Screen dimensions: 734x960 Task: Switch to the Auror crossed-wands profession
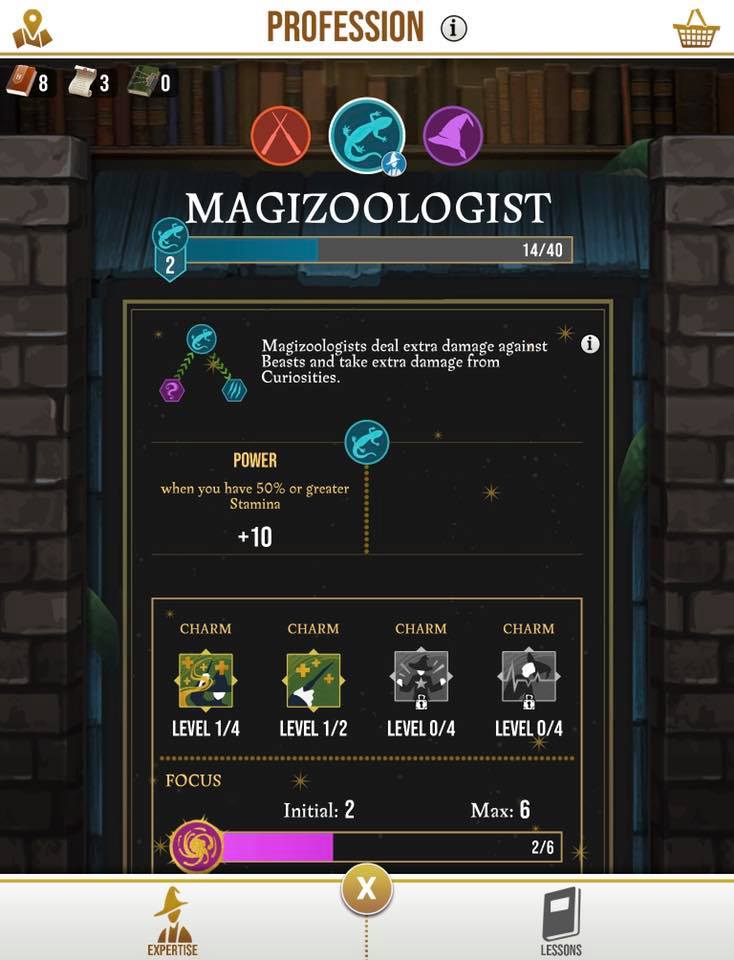(280, 136)
